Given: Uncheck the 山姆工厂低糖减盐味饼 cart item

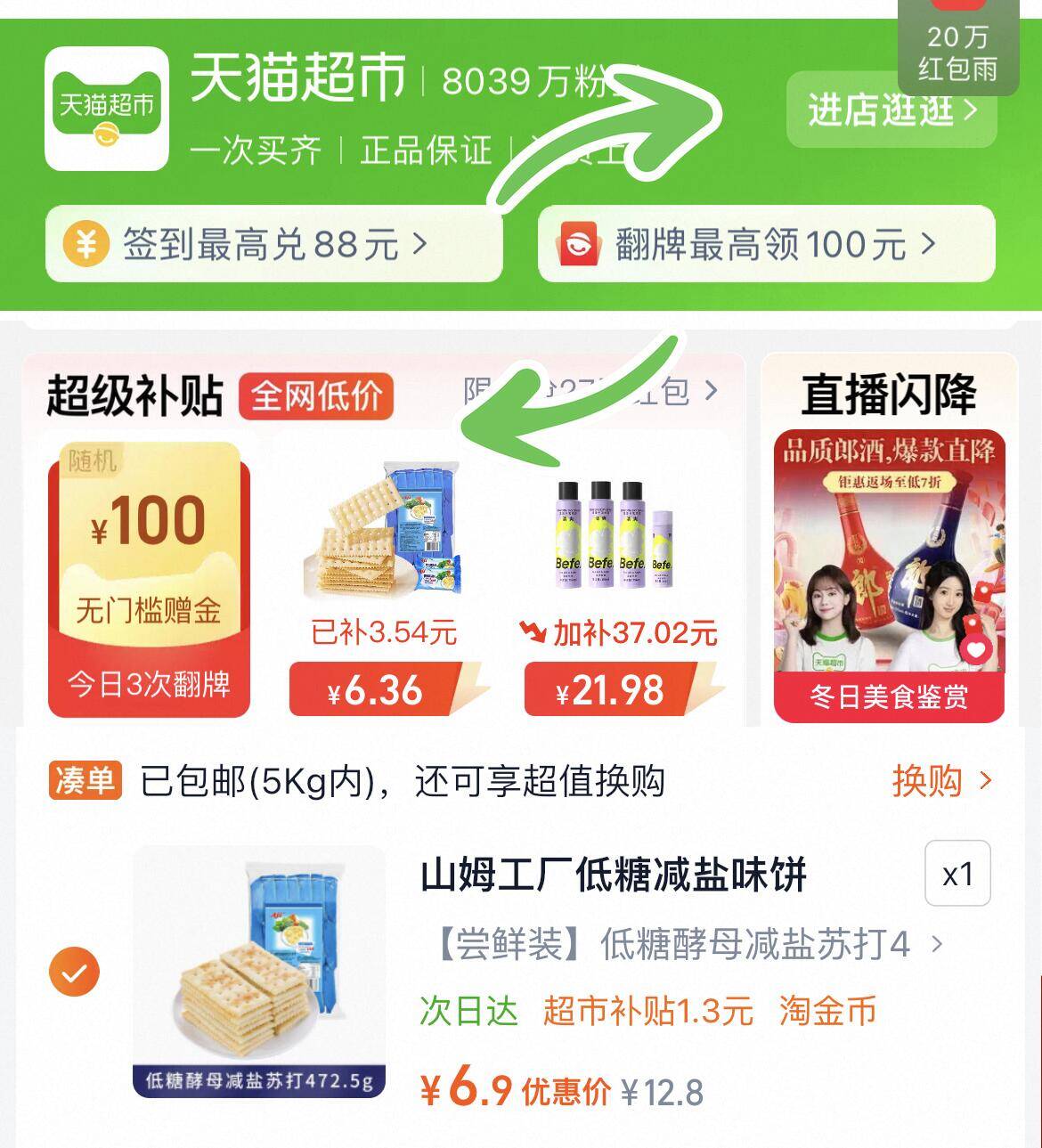Looking at the screenshot, I should [74, 971].
